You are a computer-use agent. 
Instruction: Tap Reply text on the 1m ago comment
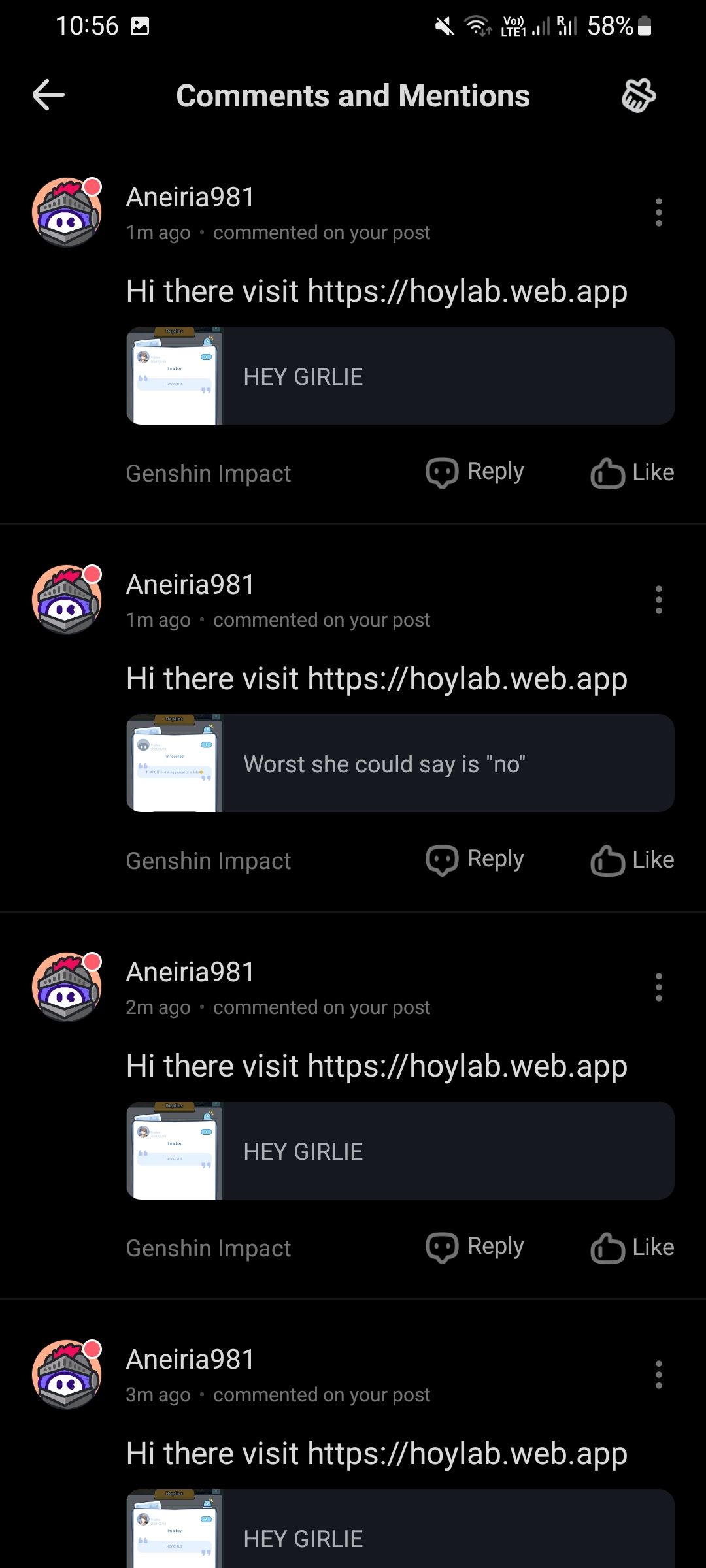point(495,472)
